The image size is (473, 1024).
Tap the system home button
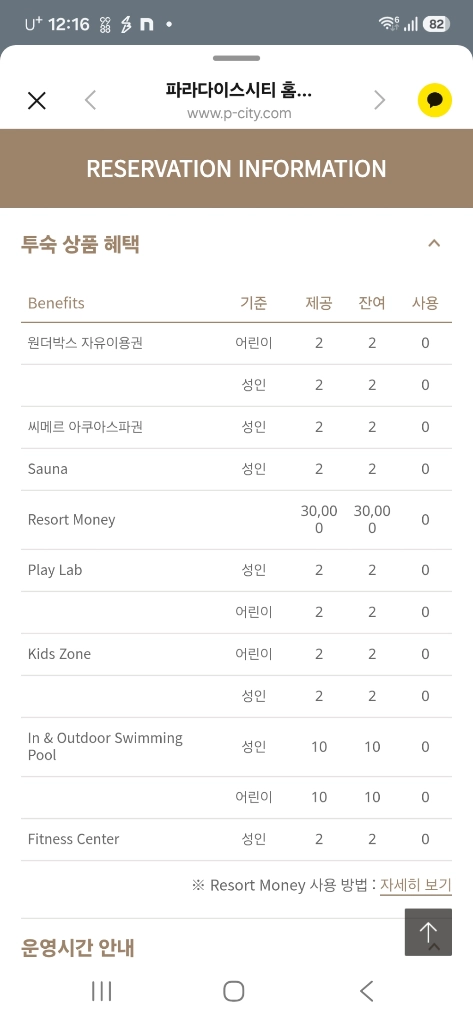[x=233, y=991]
